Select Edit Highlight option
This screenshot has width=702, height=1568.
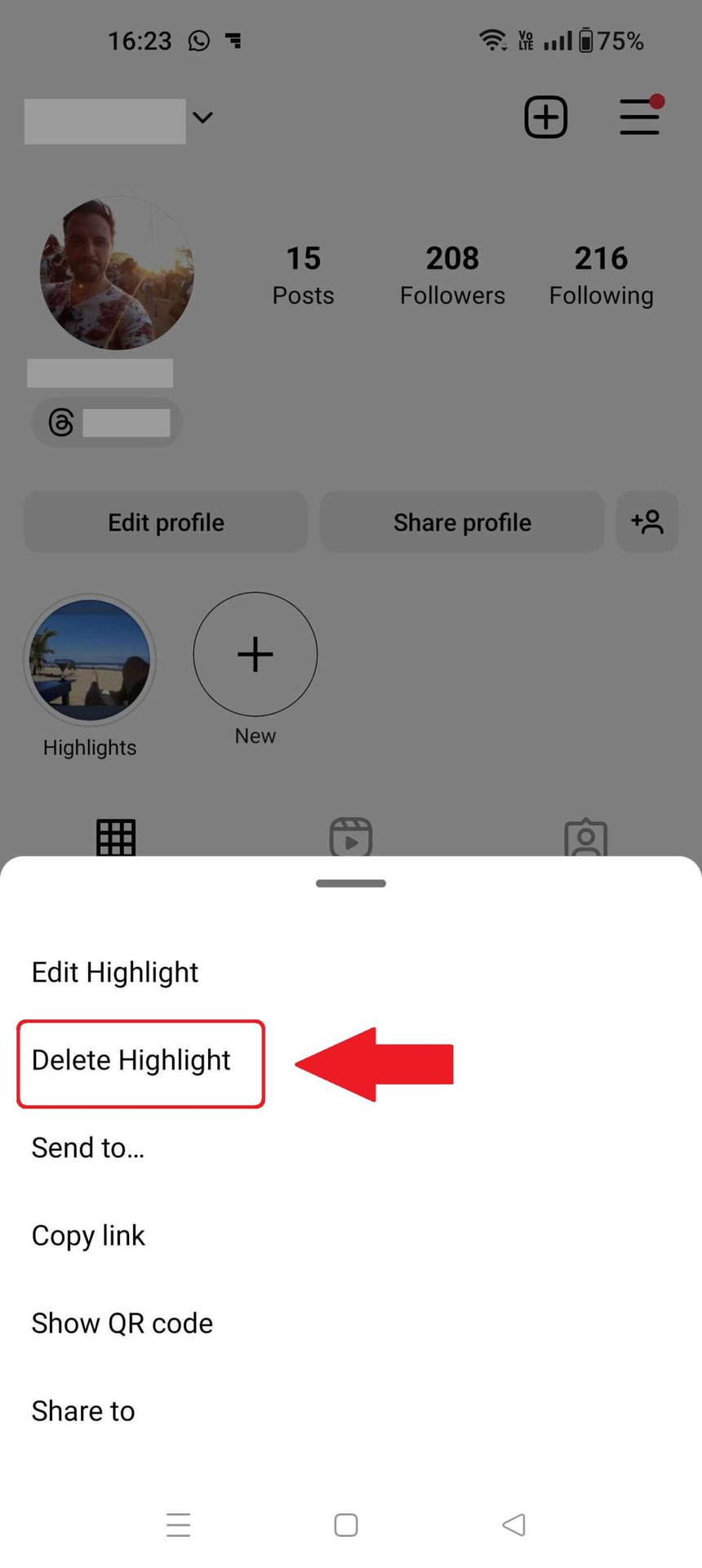tap(115, 972)
